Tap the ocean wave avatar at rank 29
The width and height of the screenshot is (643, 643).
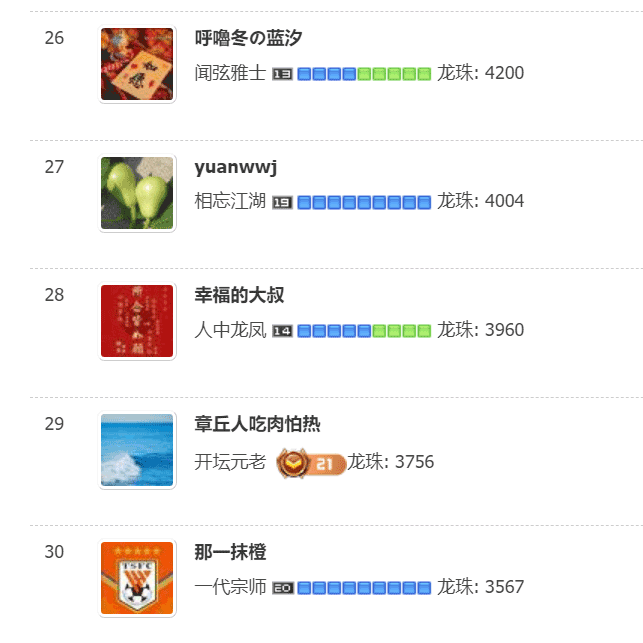point(138,451)
